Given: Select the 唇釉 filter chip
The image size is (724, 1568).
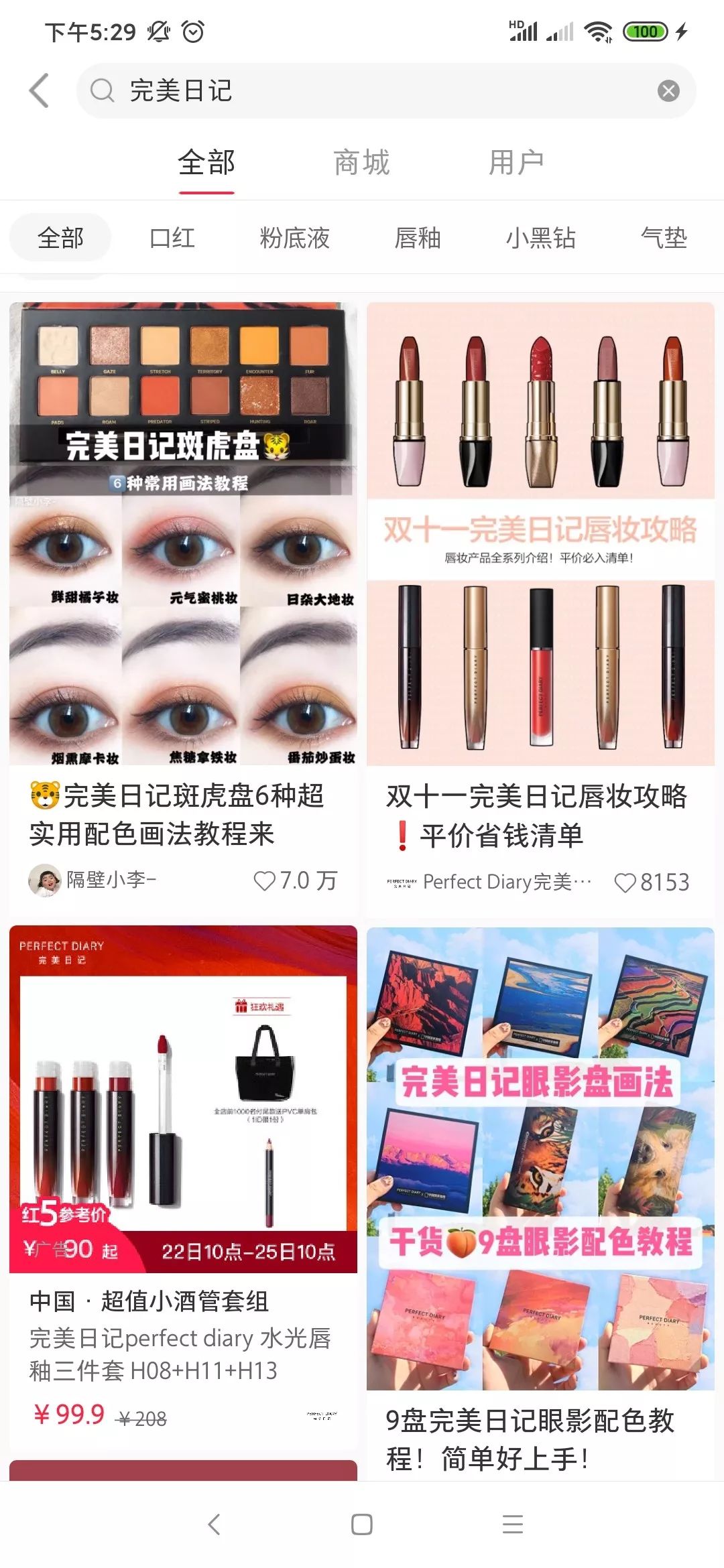Looking at the screenshot, I should point(418,238).
